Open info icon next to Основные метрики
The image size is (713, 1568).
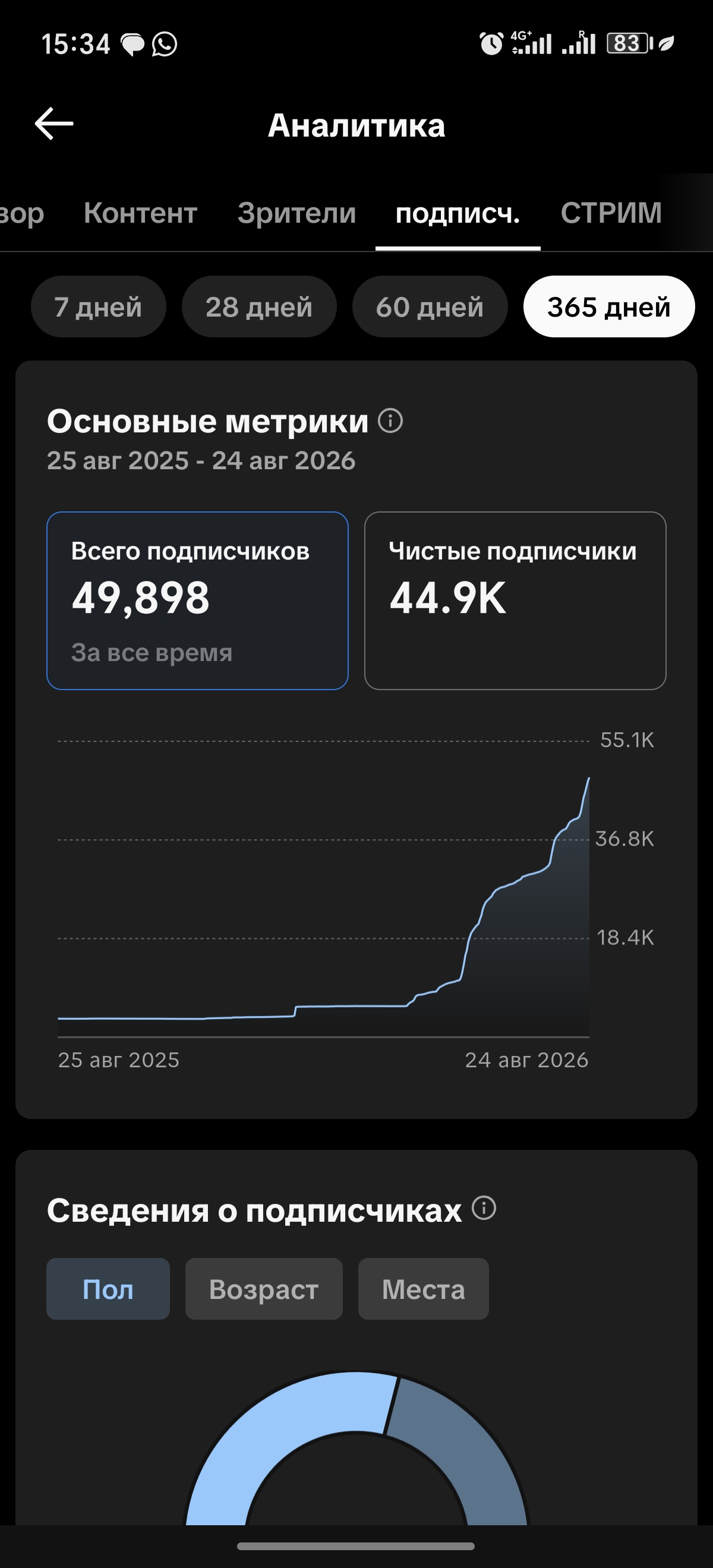(390, 421)
